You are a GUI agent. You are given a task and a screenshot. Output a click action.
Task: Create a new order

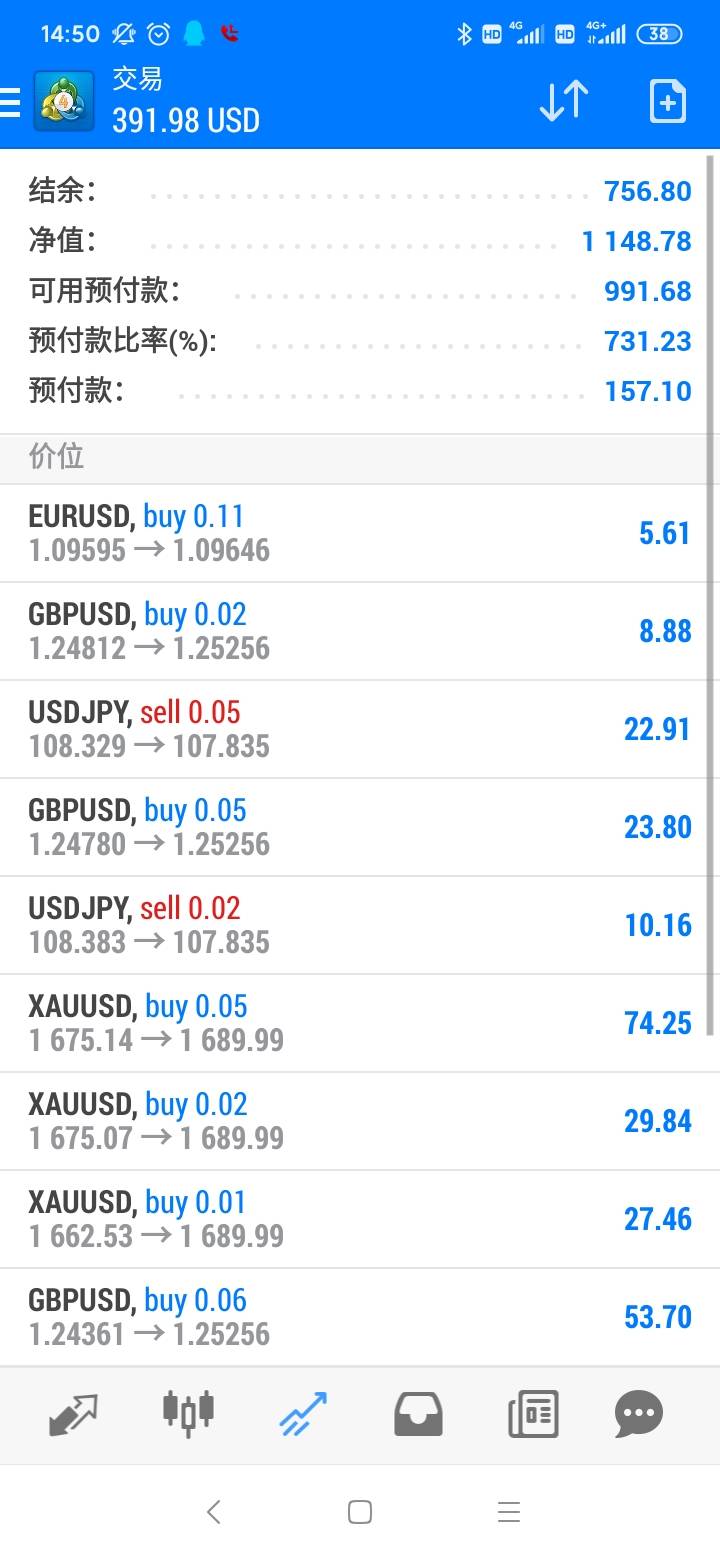click(667, 102)
